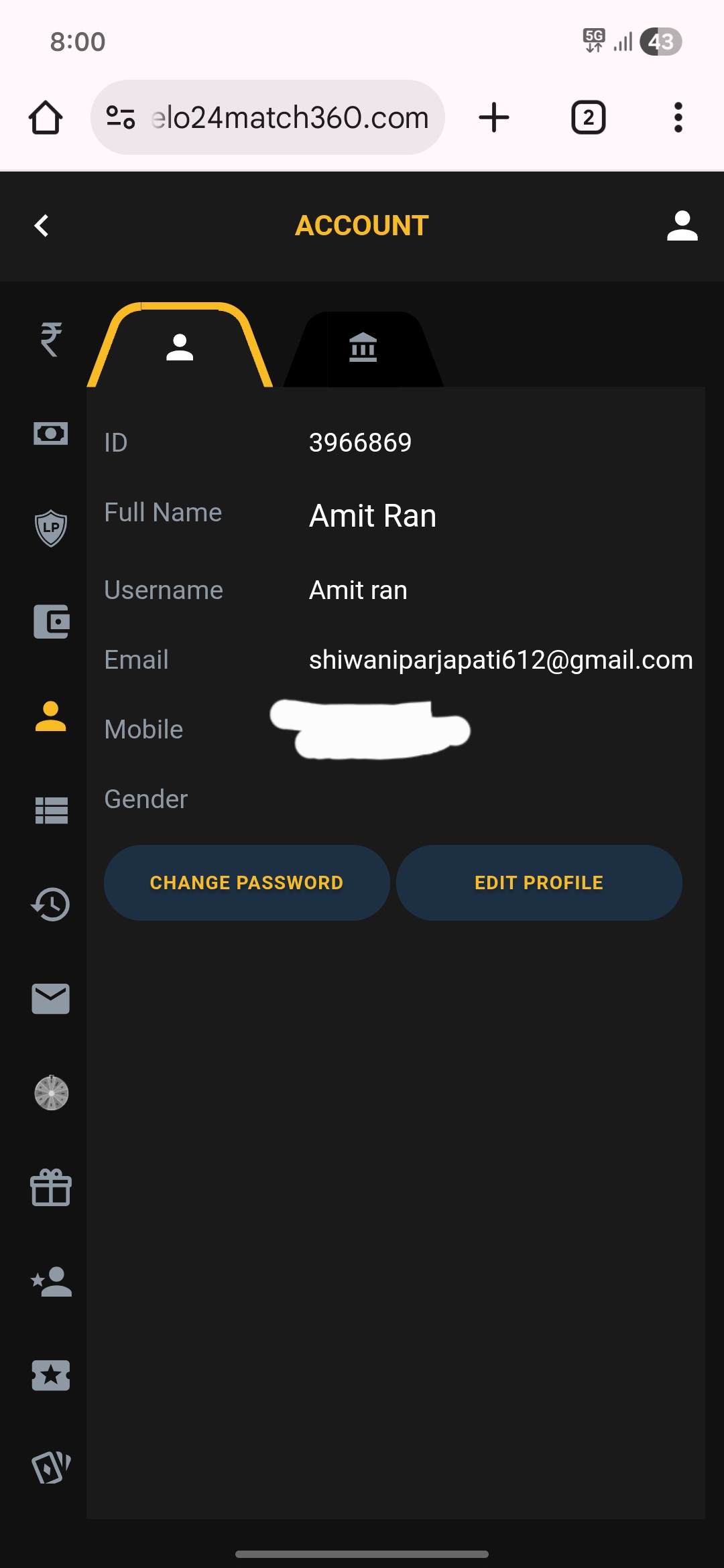Open the cash banknote sidebar item
The width and height of the screenshot is (724, 1568).
51,434
